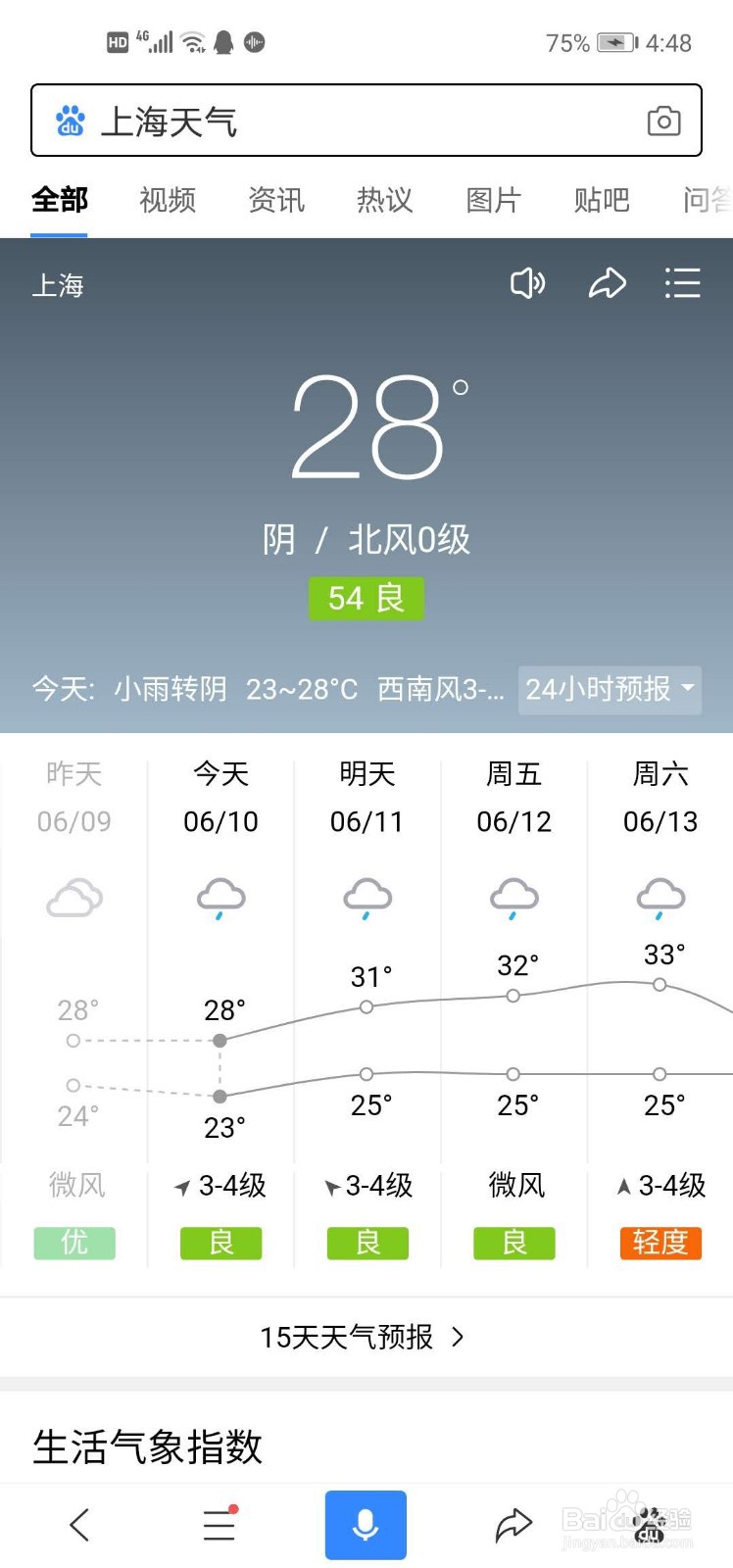The height and width of the screenshot is (1568, 733).
Task: Open the weather list menu icon
Action: tap(683, 283)
